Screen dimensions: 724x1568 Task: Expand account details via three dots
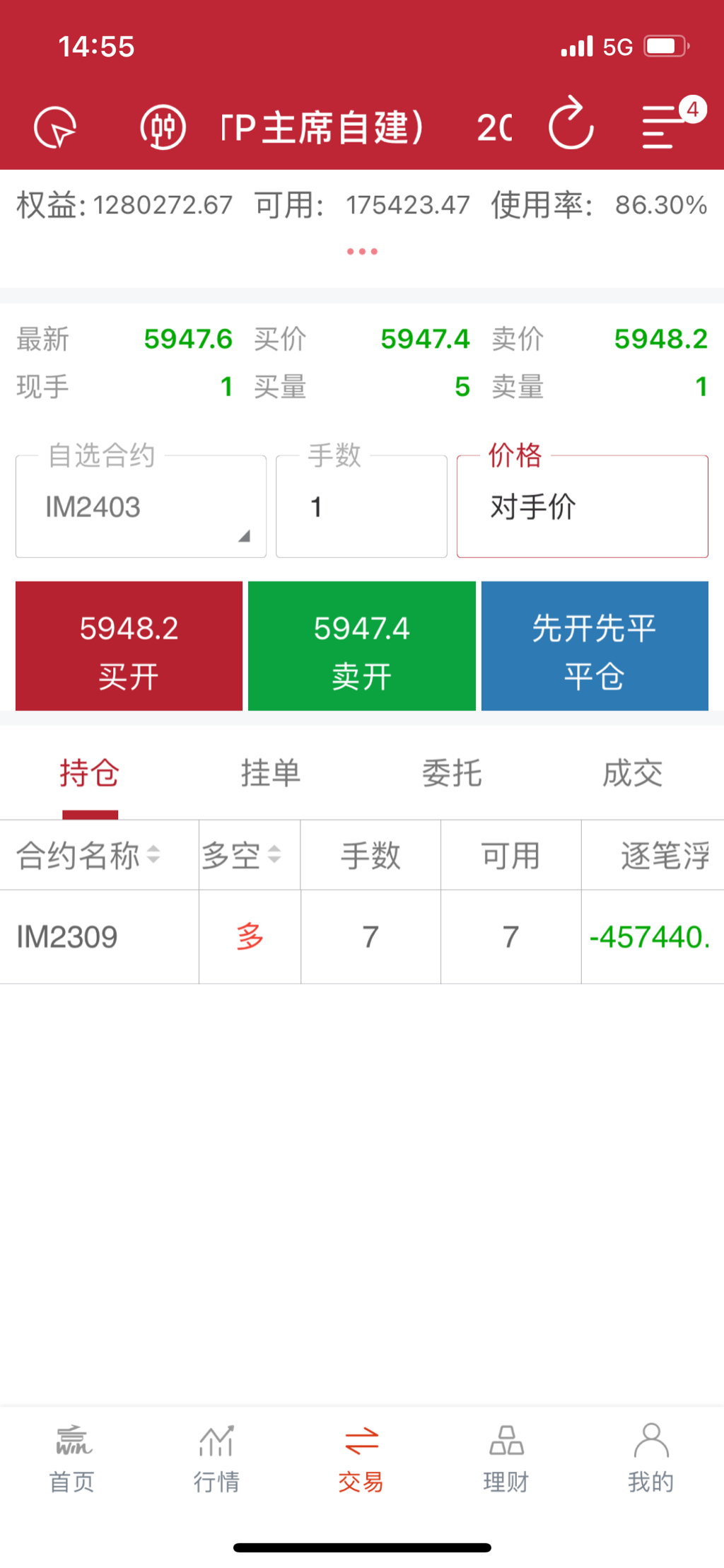tap(362, 251)
